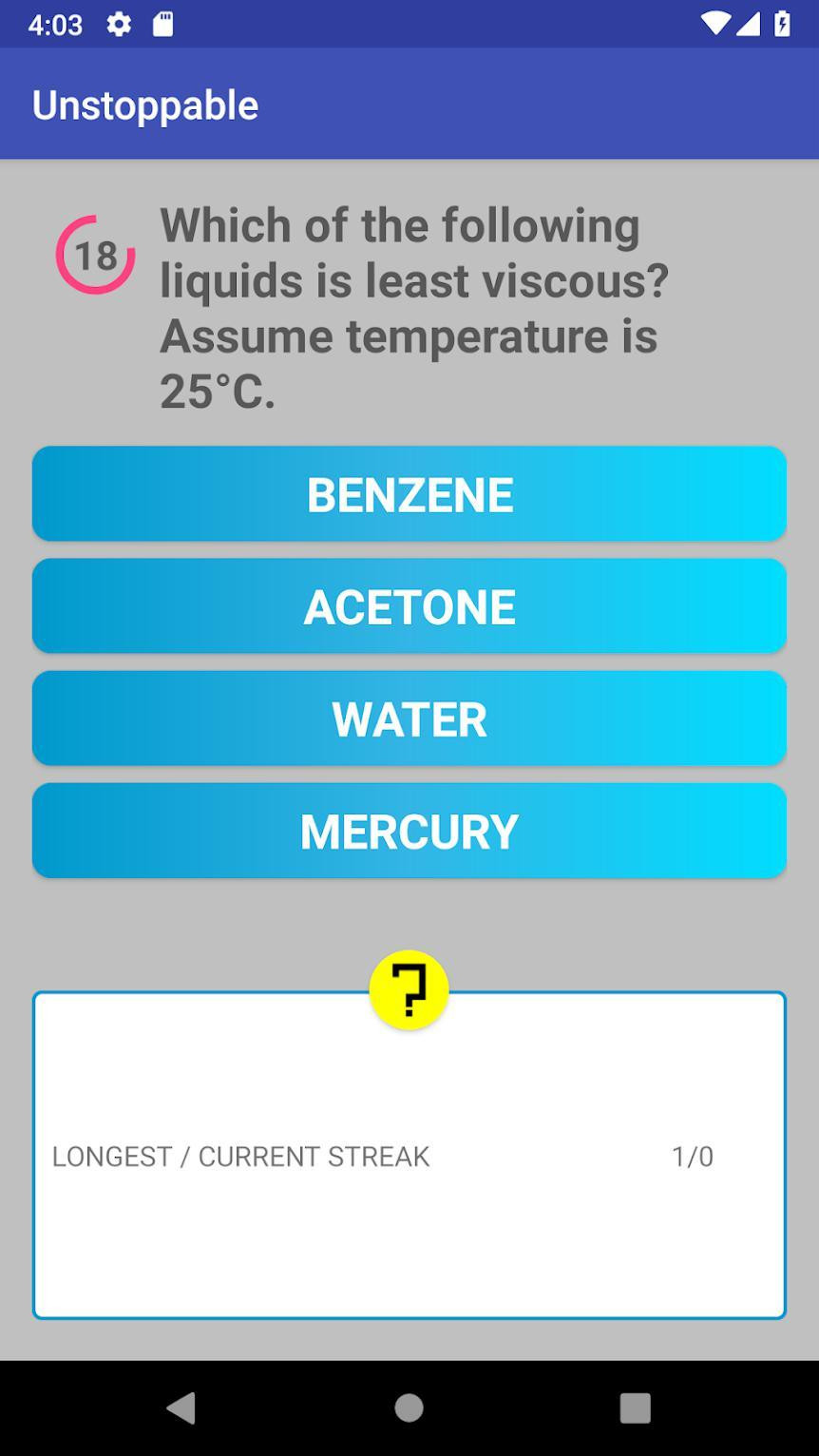Go back using the system back button
This screenshot has width=819, height=1456.
click(181, 1408)
